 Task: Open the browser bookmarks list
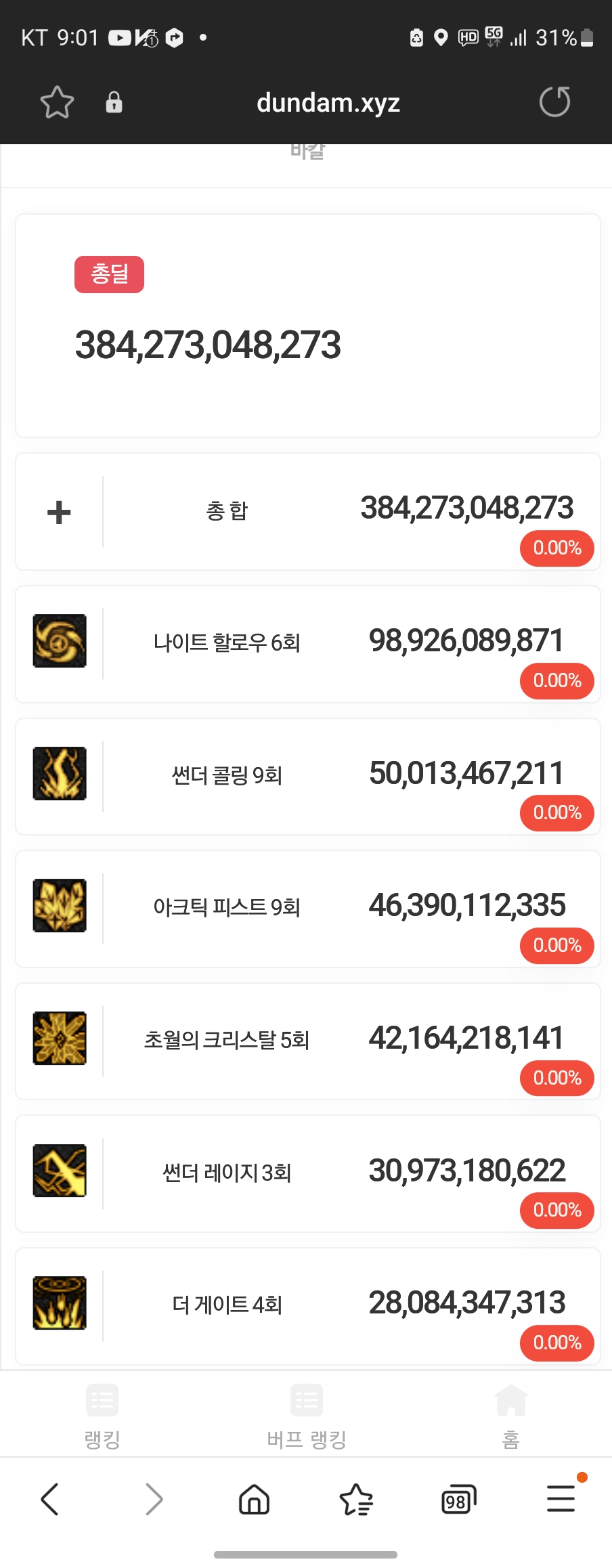pyautogui.click(x=356, y=1499)
